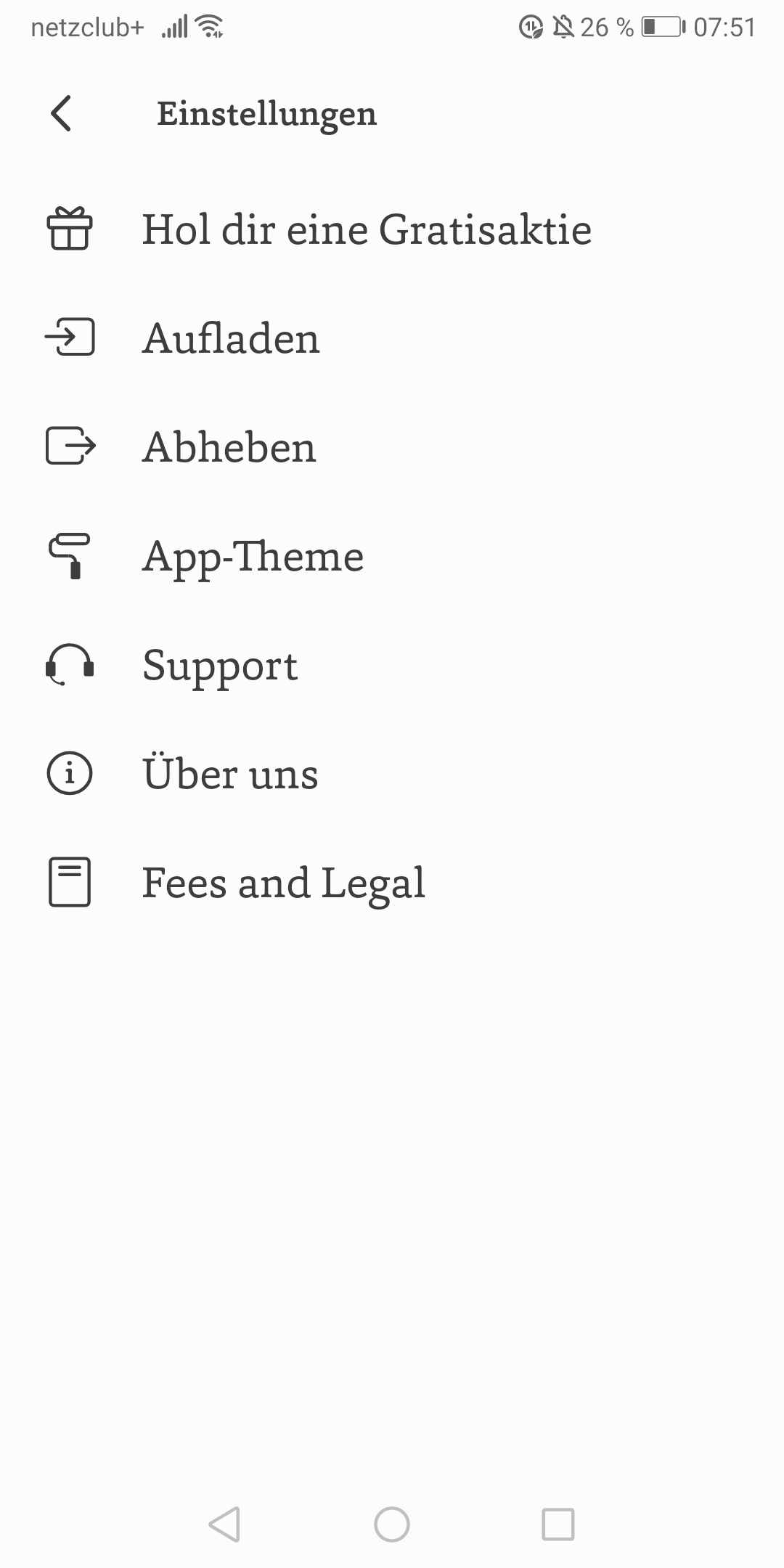Image resolution: width=784 pixels, height=1568 pixels.
Task: Go back from Einstellungen
Action: (x=62, y=113)
